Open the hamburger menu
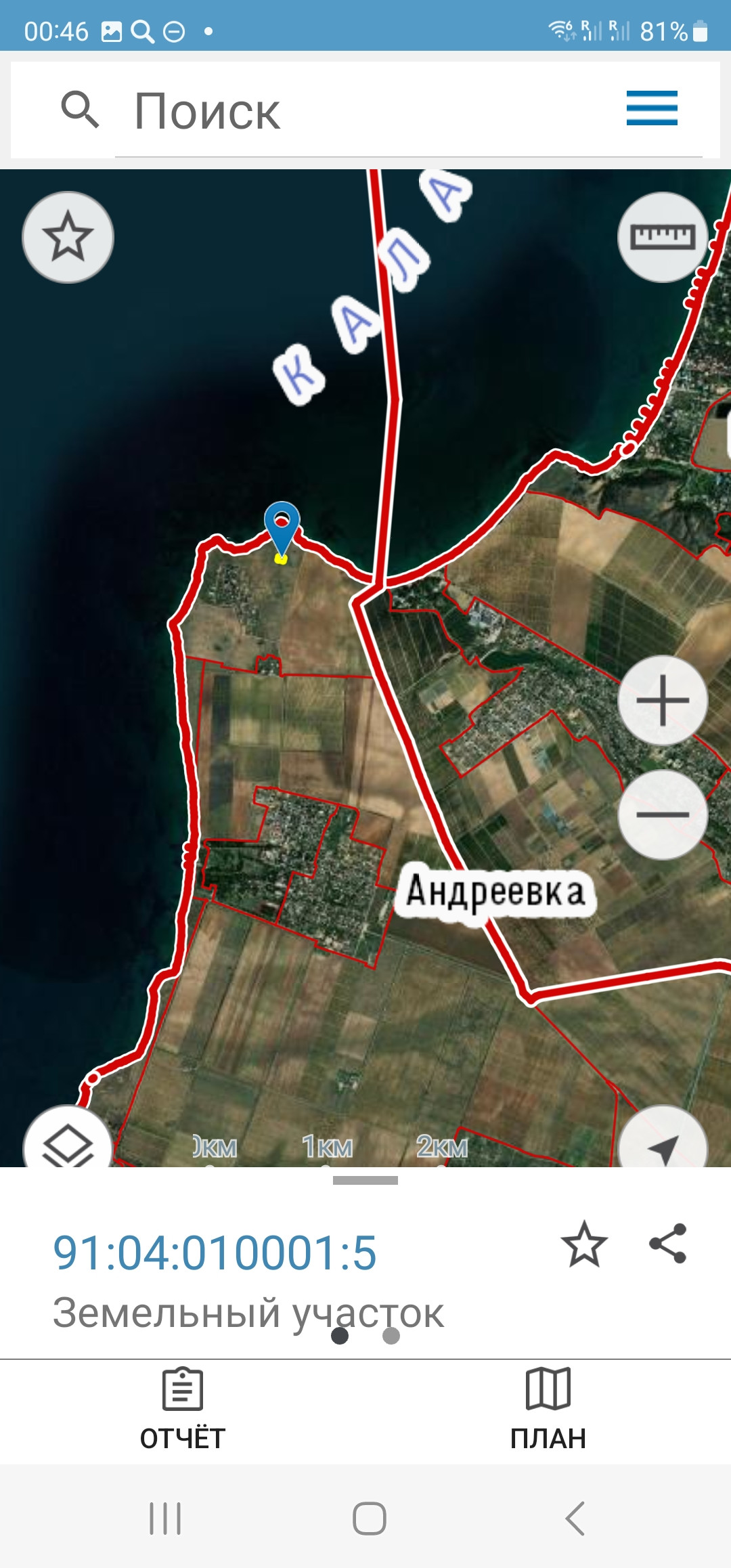The height and width of the screenshot is (1568, 731). coord(651,108)
